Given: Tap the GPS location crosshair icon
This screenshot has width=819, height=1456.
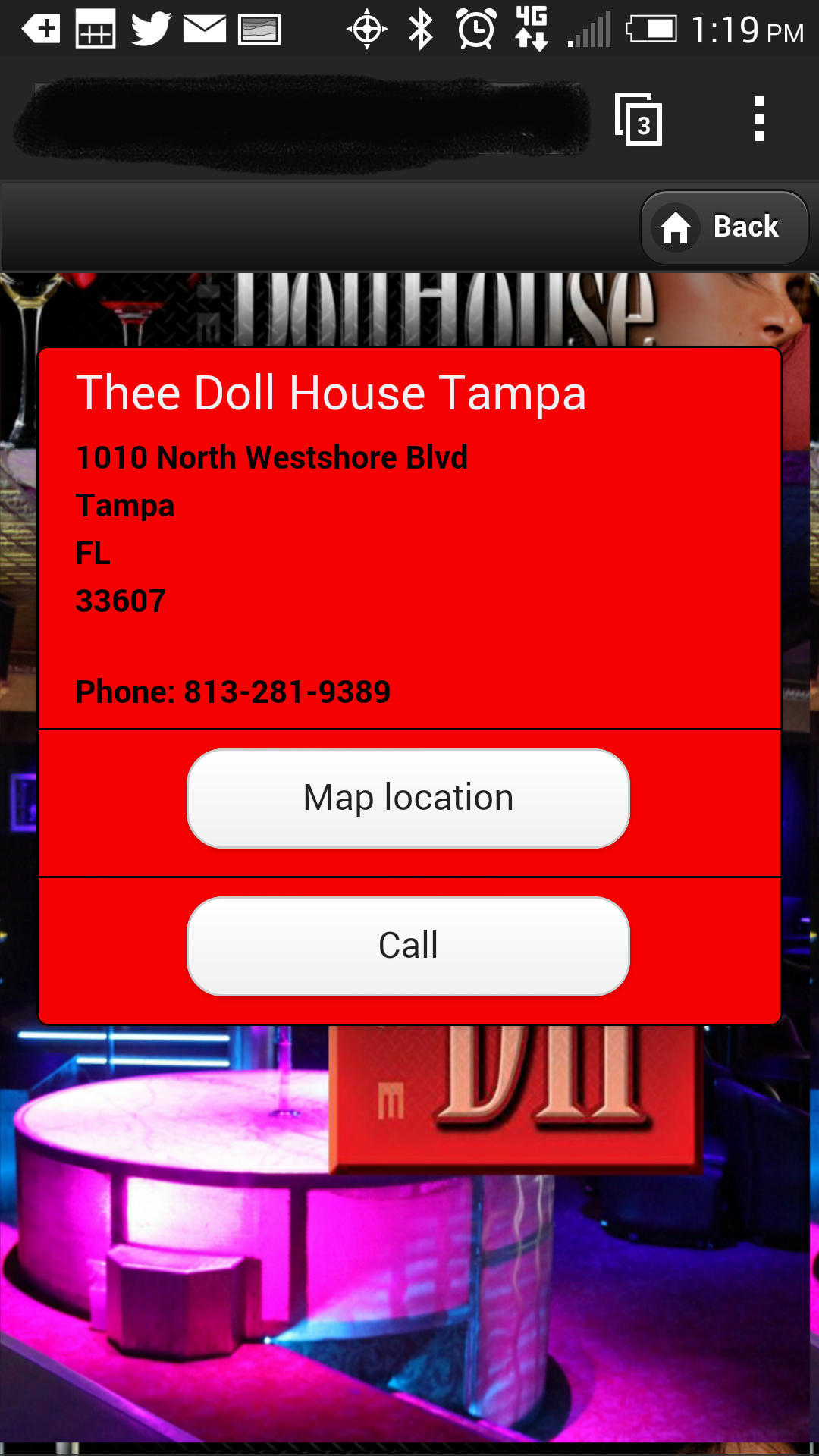Looking at the screenshot, I should pyautogui.click(x=369, y=29).
